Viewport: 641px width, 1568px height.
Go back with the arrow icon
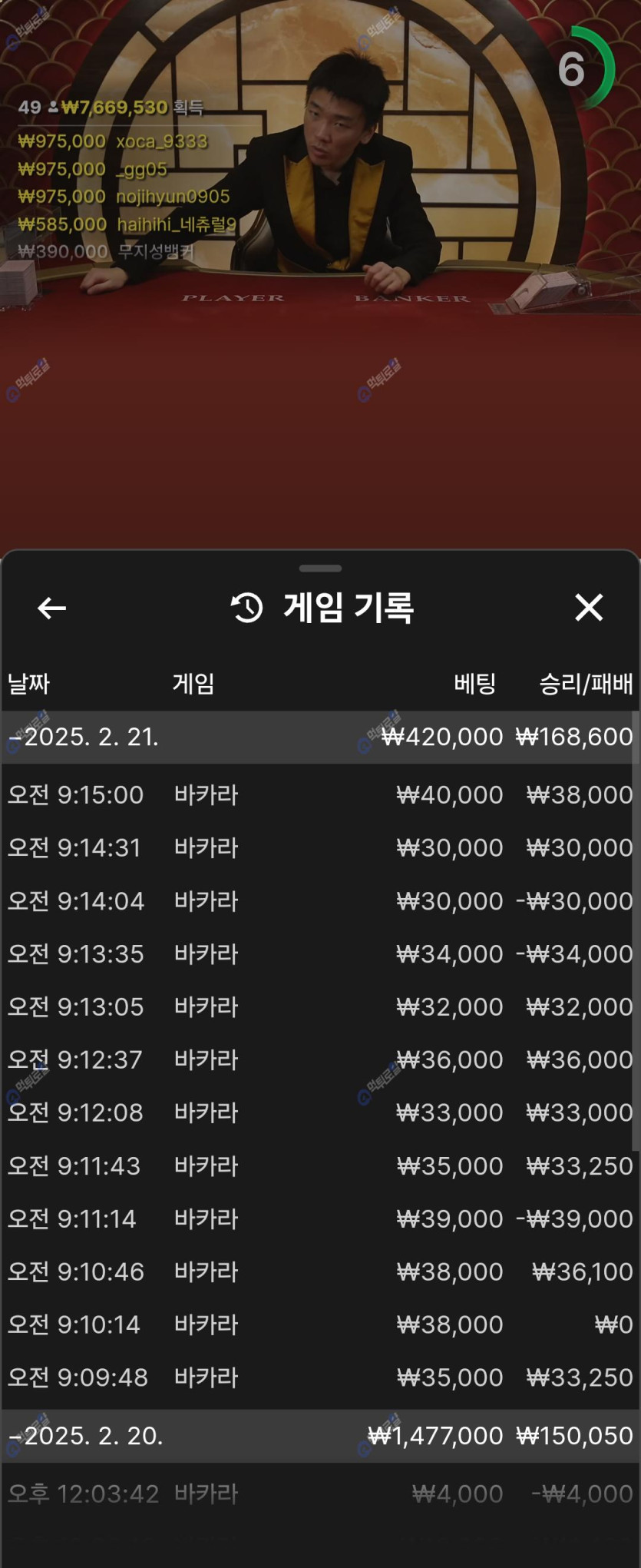tap(51, 608)
